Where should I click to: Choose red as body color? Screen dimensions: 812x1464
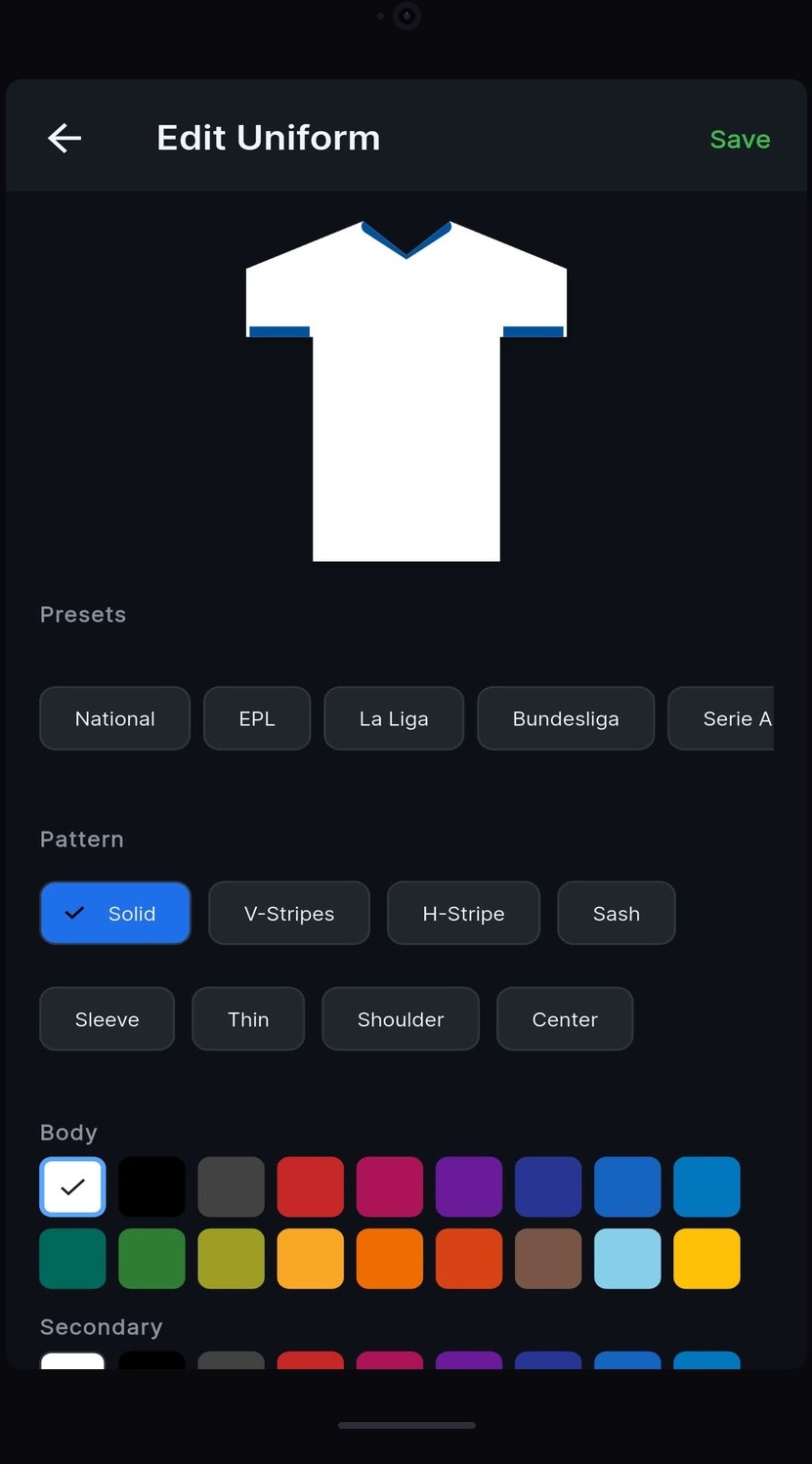point(310,1186)
